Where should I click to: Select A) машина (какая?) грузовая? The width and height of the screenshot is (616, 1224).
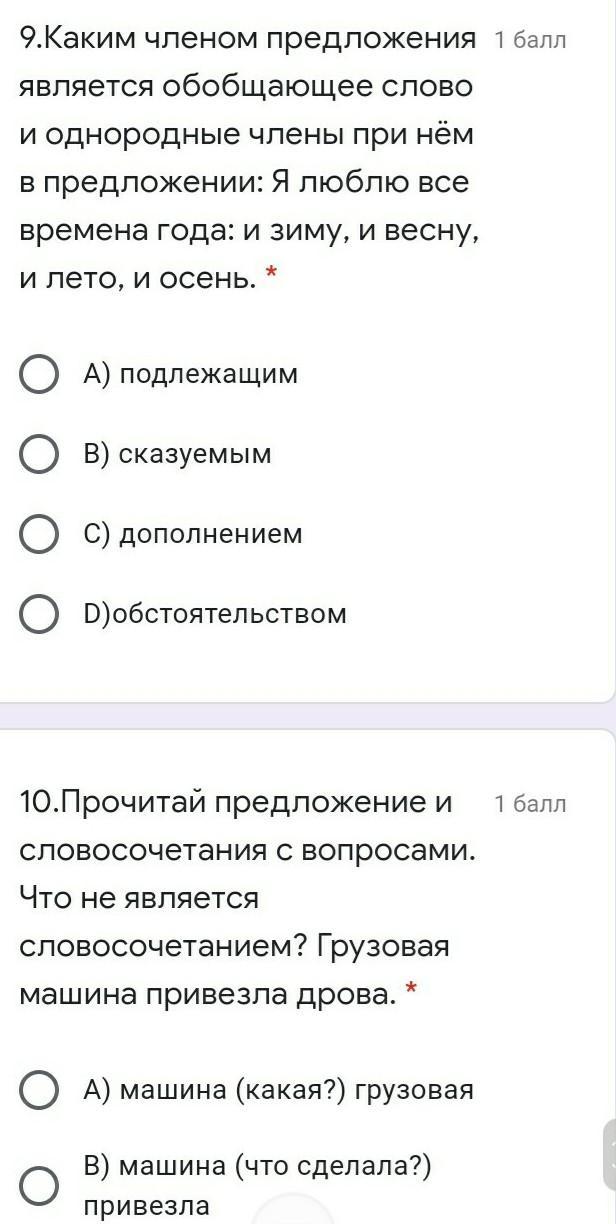(39, 1090)
